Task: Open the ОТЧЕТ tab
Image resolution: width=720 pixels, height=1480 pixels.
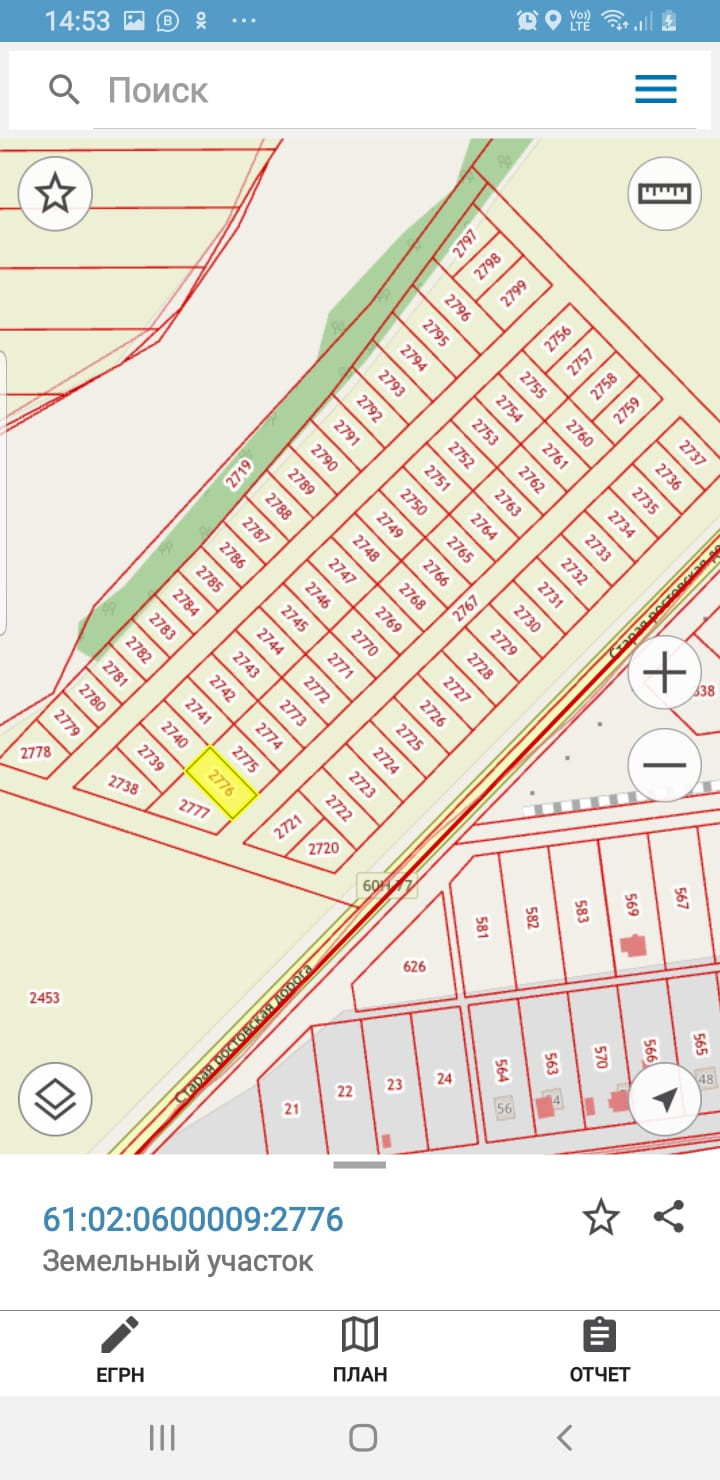Action: click(x=600, y=1350)
